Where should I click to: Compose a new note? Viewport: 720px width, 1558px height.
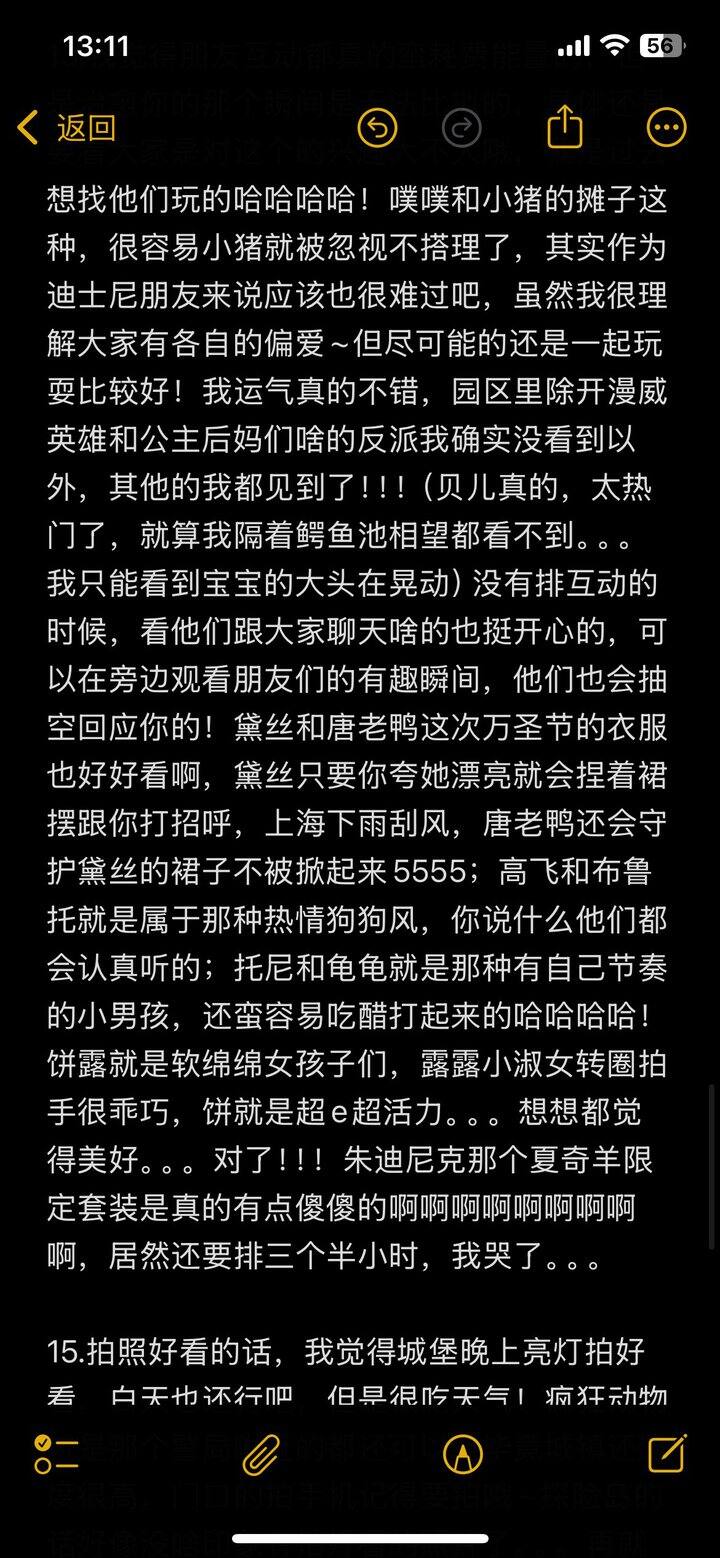(x=666, y=1453)
